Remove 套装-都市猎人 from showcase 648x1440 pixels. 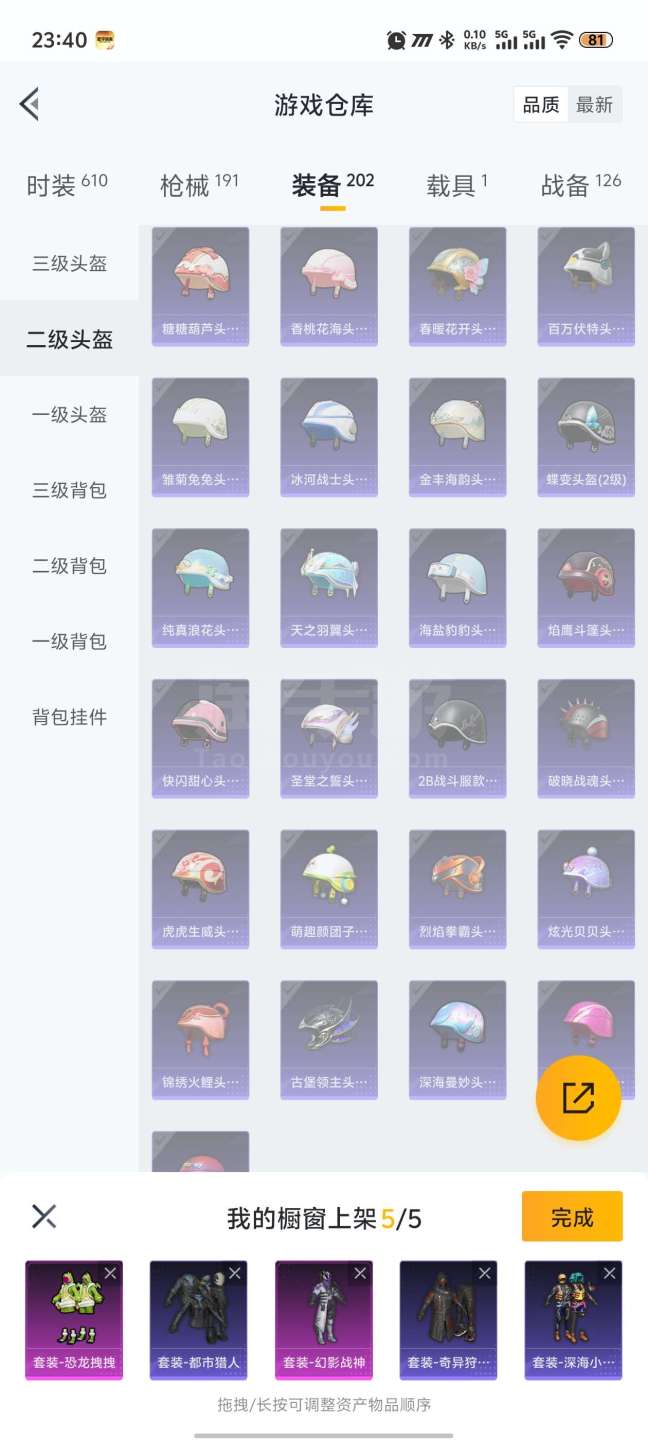pos(235,1273)
